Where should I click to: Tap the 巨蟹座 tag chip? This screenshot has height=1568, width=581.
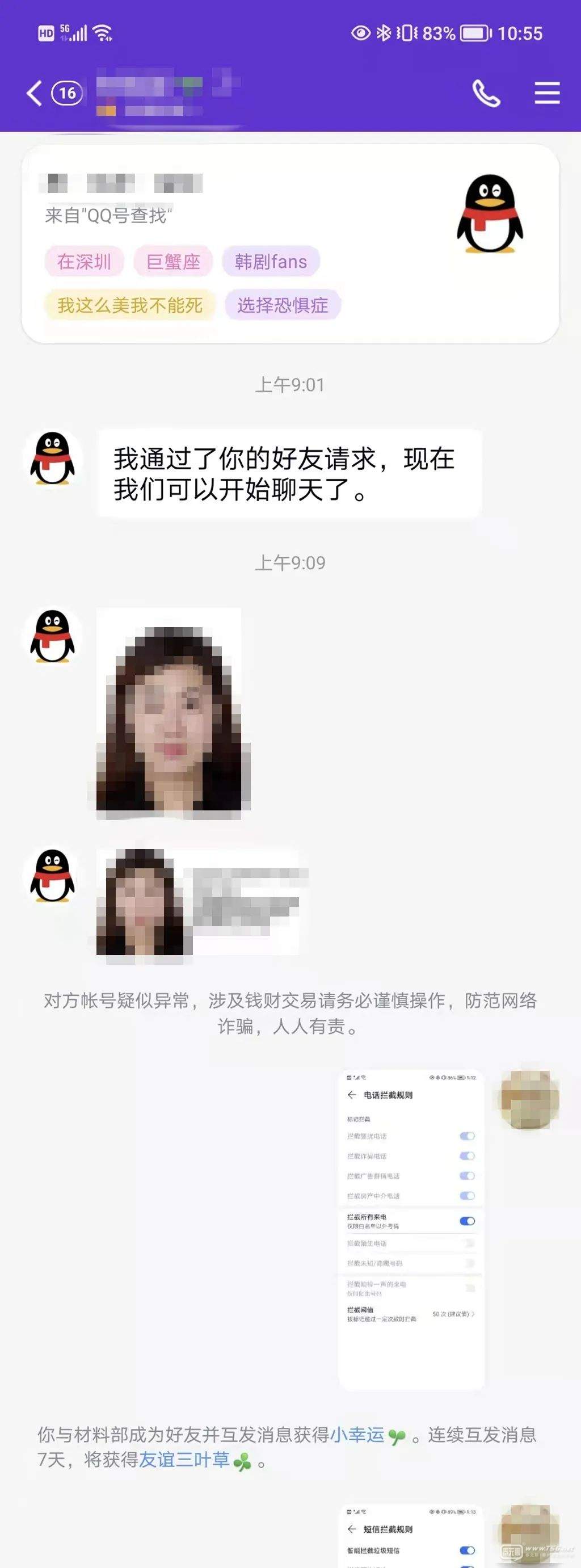[x=174, y=262]
